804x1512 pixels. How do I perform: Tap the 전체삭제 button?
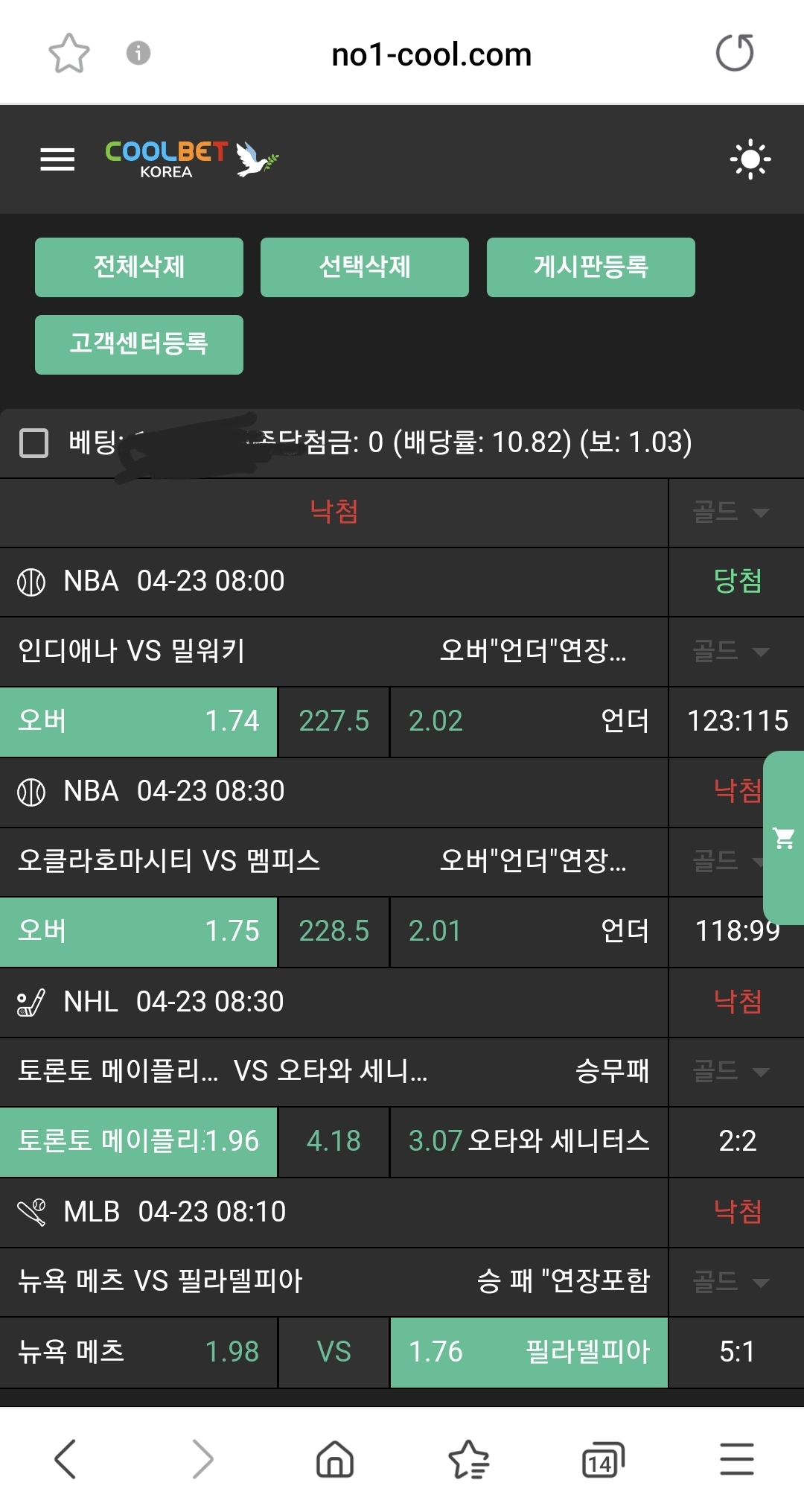139,267
